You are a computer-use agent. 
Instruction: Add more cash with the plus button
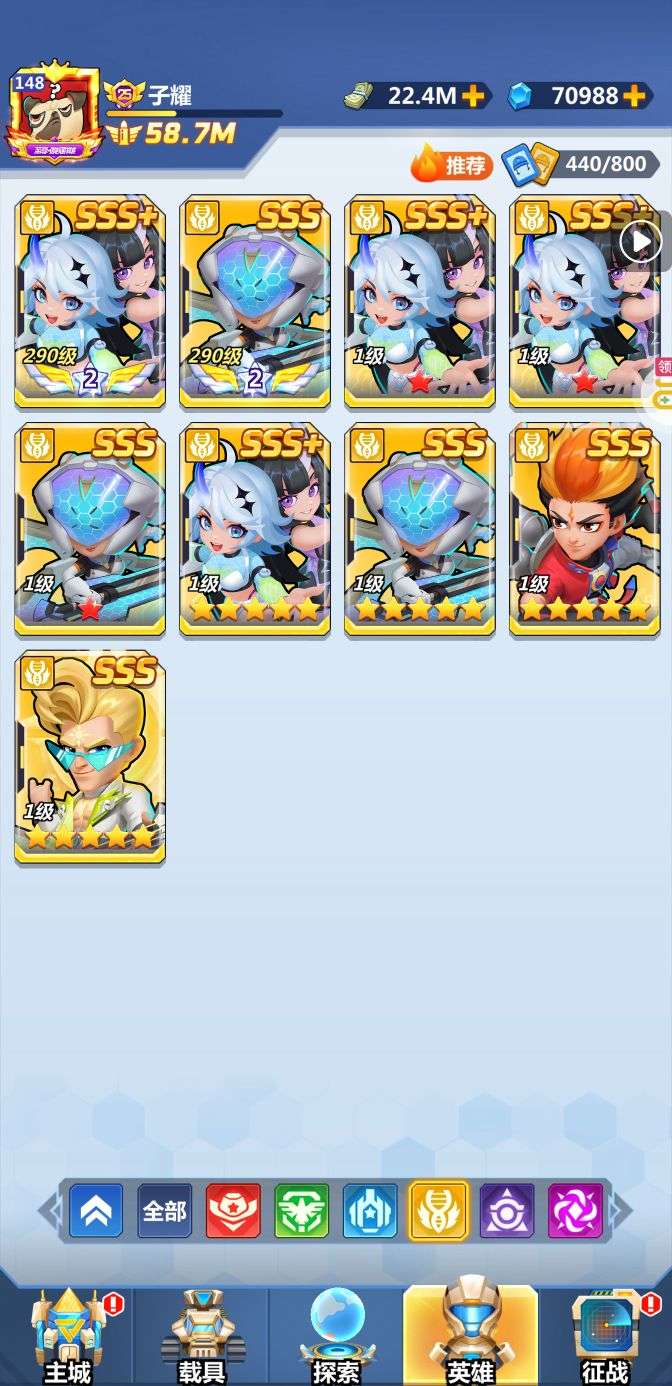tap(474, 96)
